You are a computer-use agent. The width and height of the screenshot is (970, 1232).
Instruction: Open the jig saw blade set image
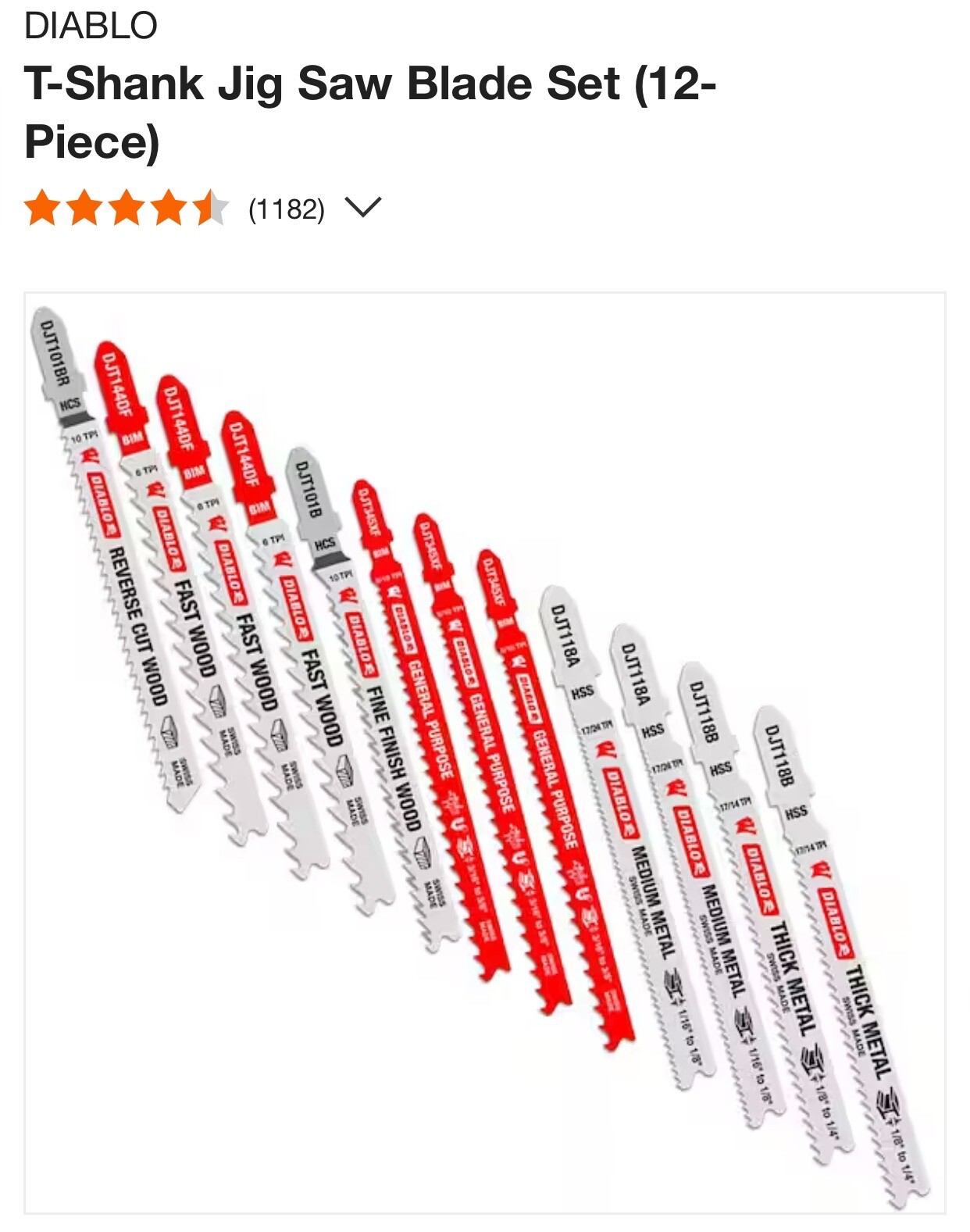484,752
